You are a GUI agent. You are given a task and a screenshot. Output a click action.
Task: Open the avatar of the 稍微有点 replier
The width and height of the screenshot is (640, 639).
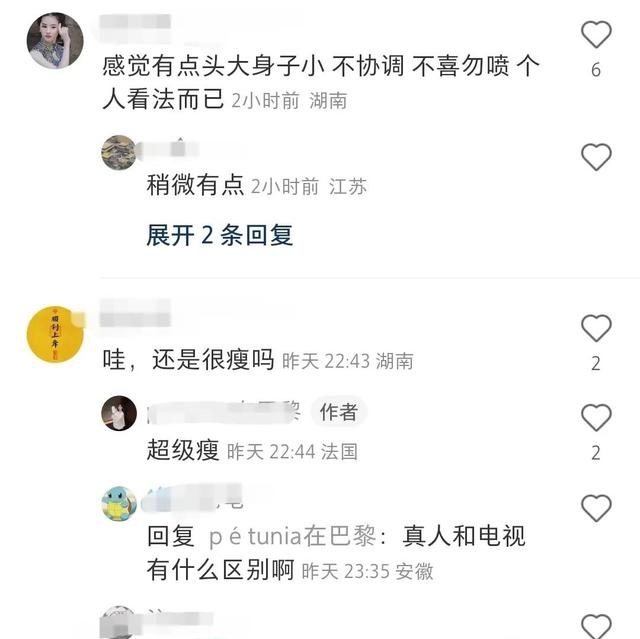coord(119,153)
